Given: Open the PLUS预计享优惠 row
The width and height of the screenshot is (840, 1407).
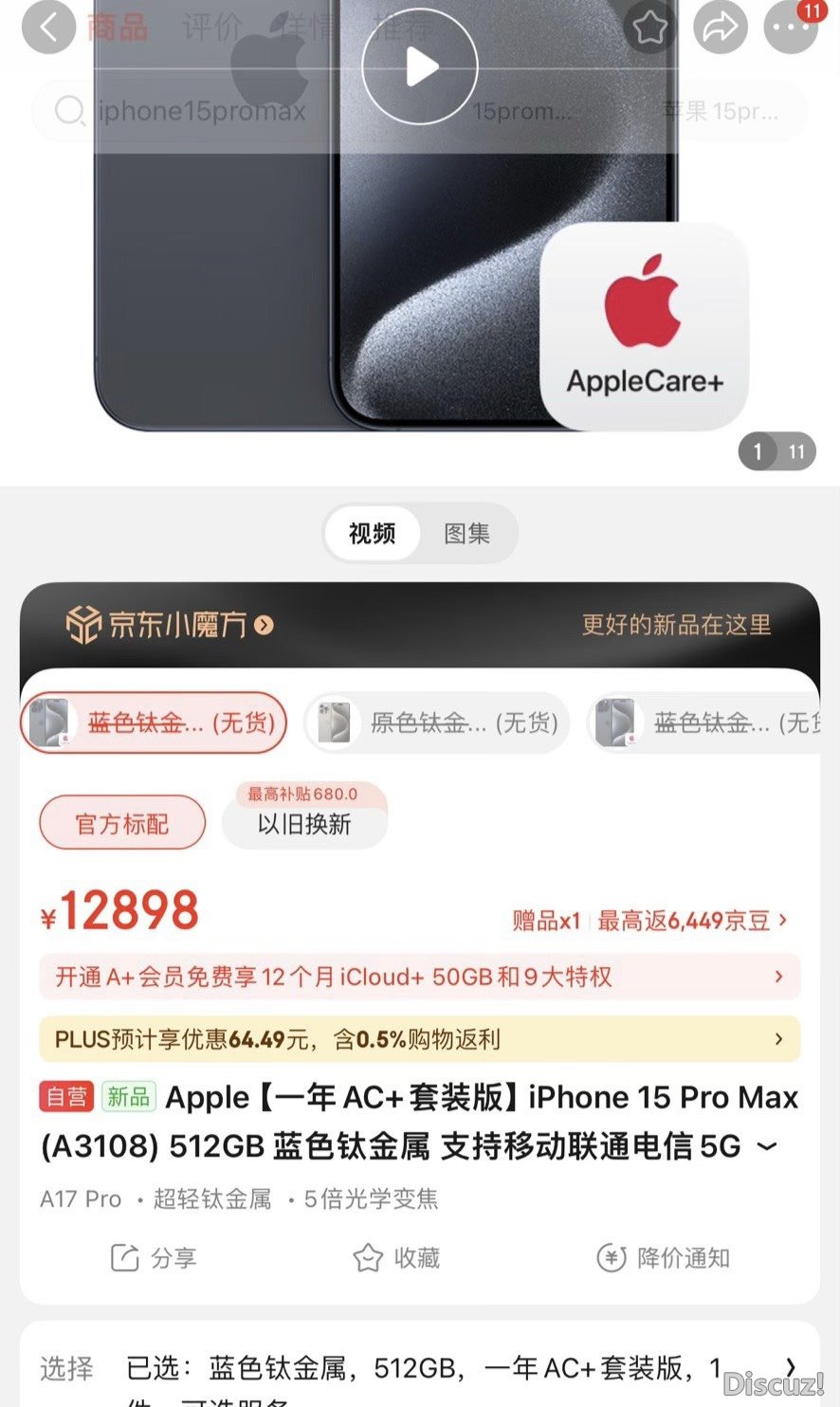Looking at the screenshot, I should click(x=419, y=1039).
